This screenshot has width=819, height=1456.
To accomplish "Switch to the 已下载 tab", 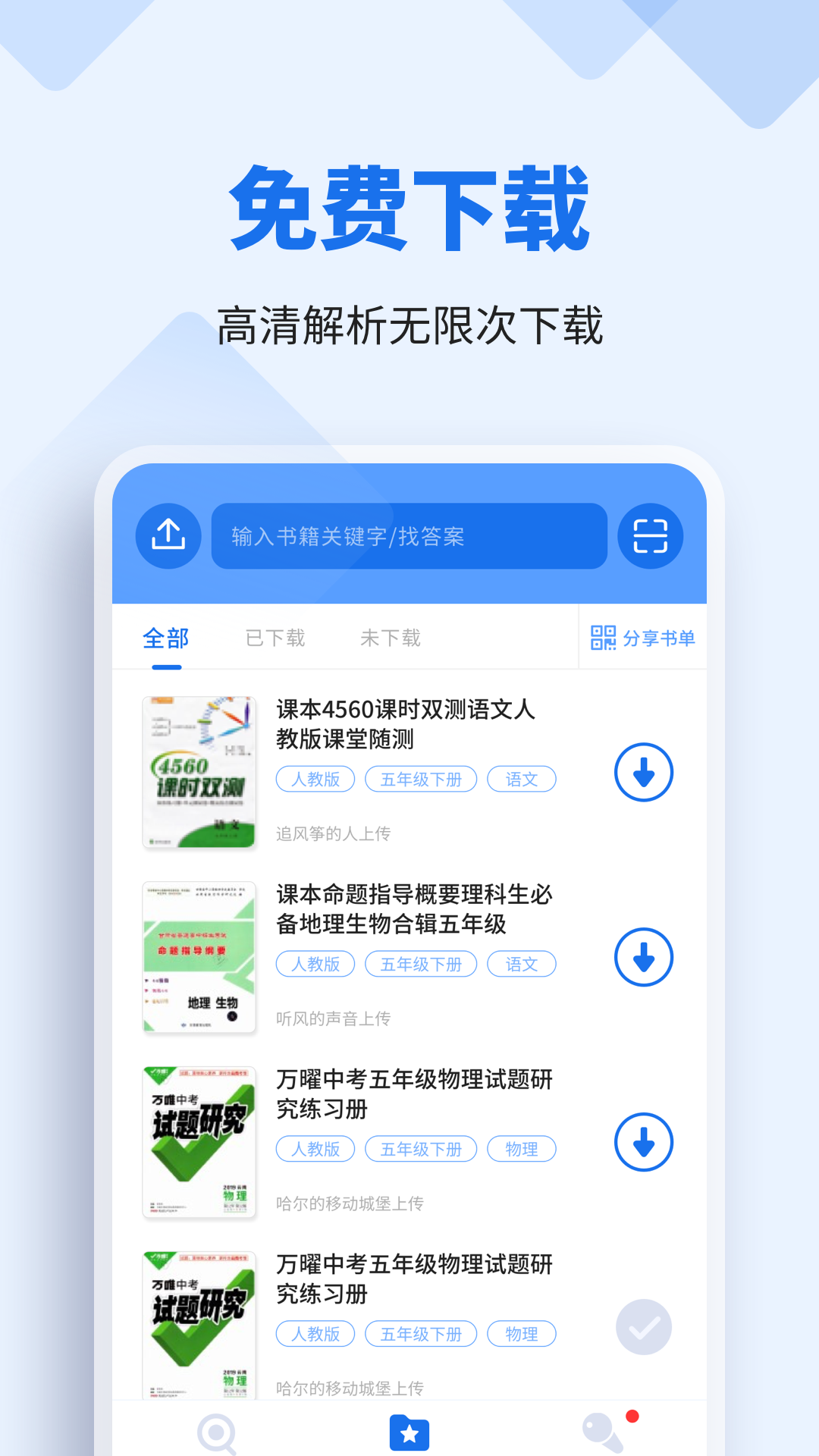I will click(275, 638).
